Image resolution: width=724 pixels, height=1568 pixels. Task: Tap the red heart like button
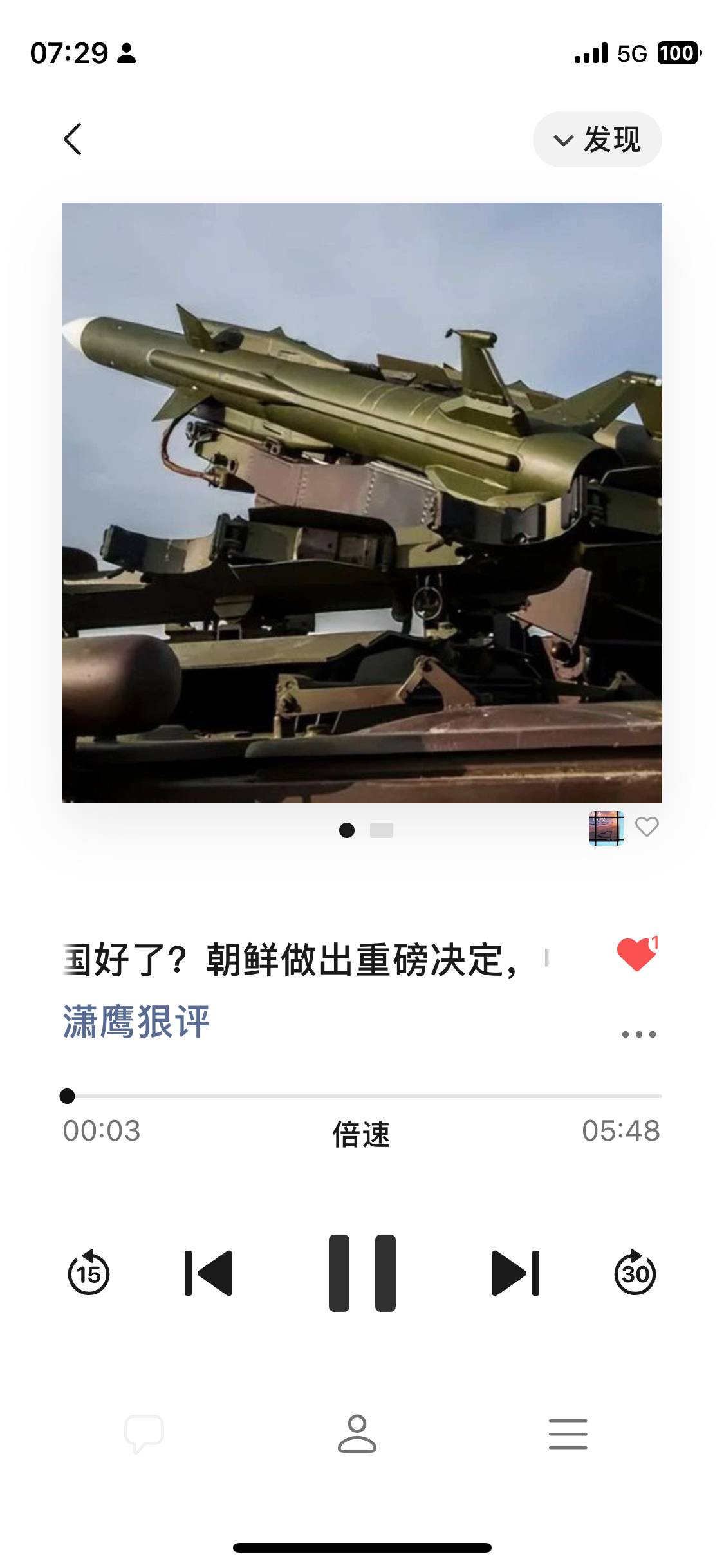636,955
